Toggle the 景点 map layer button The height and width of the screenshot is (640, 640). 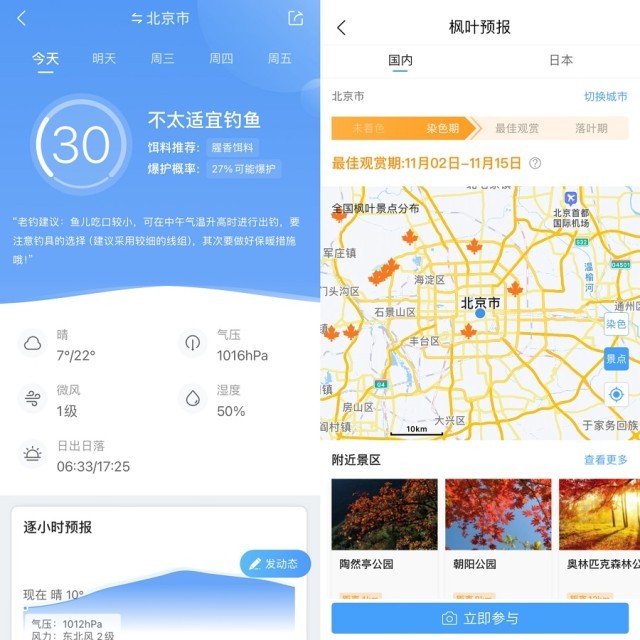pos(616,358)
